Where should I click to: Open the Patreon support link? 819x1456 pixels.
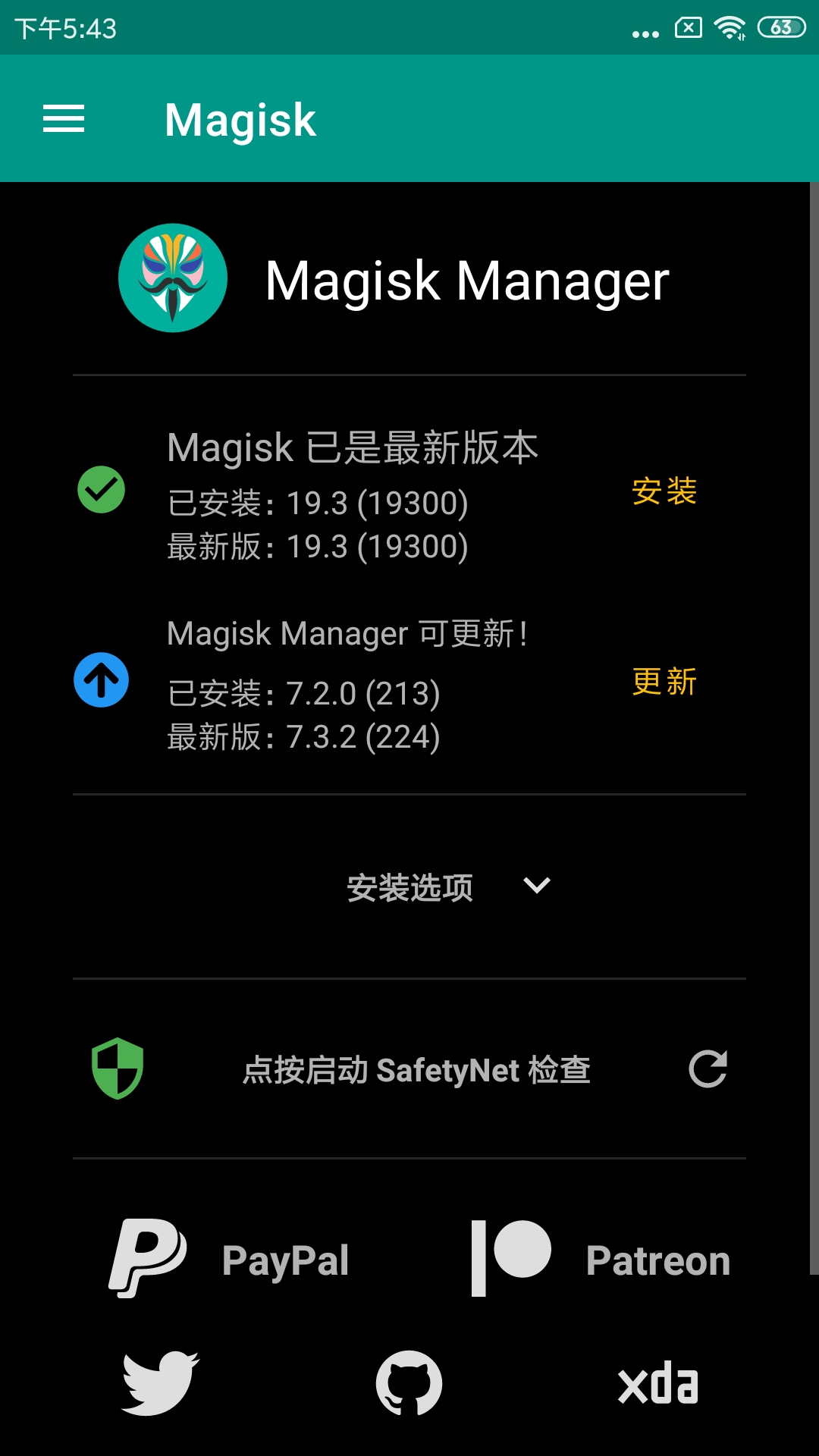(x=601, y=1260)
